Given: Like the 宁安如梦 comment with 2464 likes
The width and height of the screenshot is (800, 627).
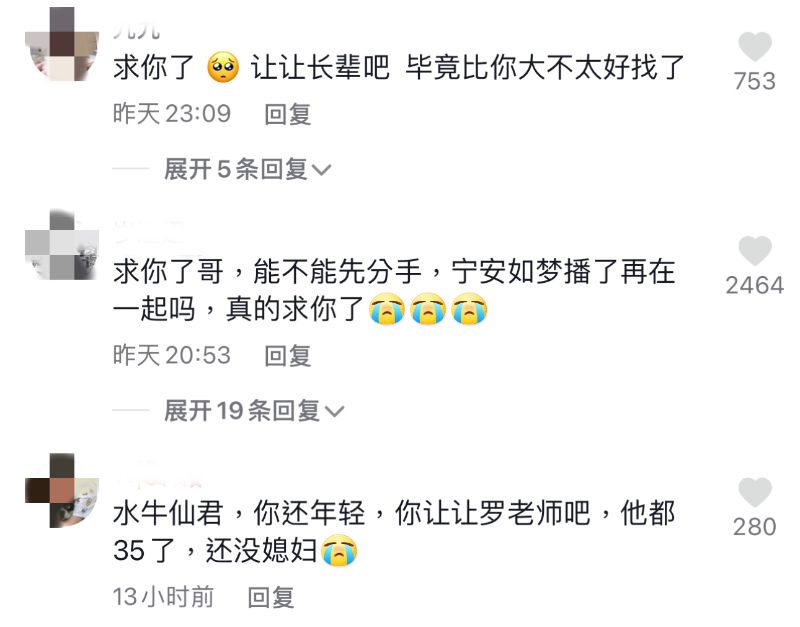Looking at the screenshot, I should pyautogui.click(x=755, y=252).
